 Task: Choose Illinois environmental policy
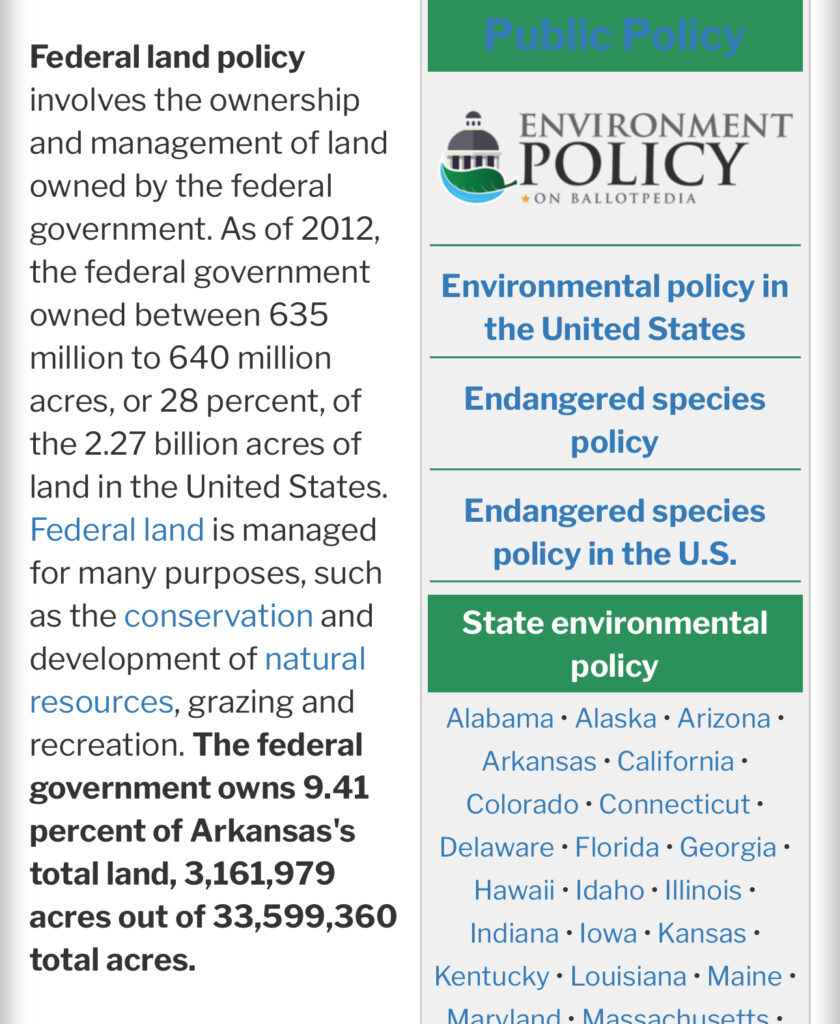pyautogui.click(x=703, y=890)
